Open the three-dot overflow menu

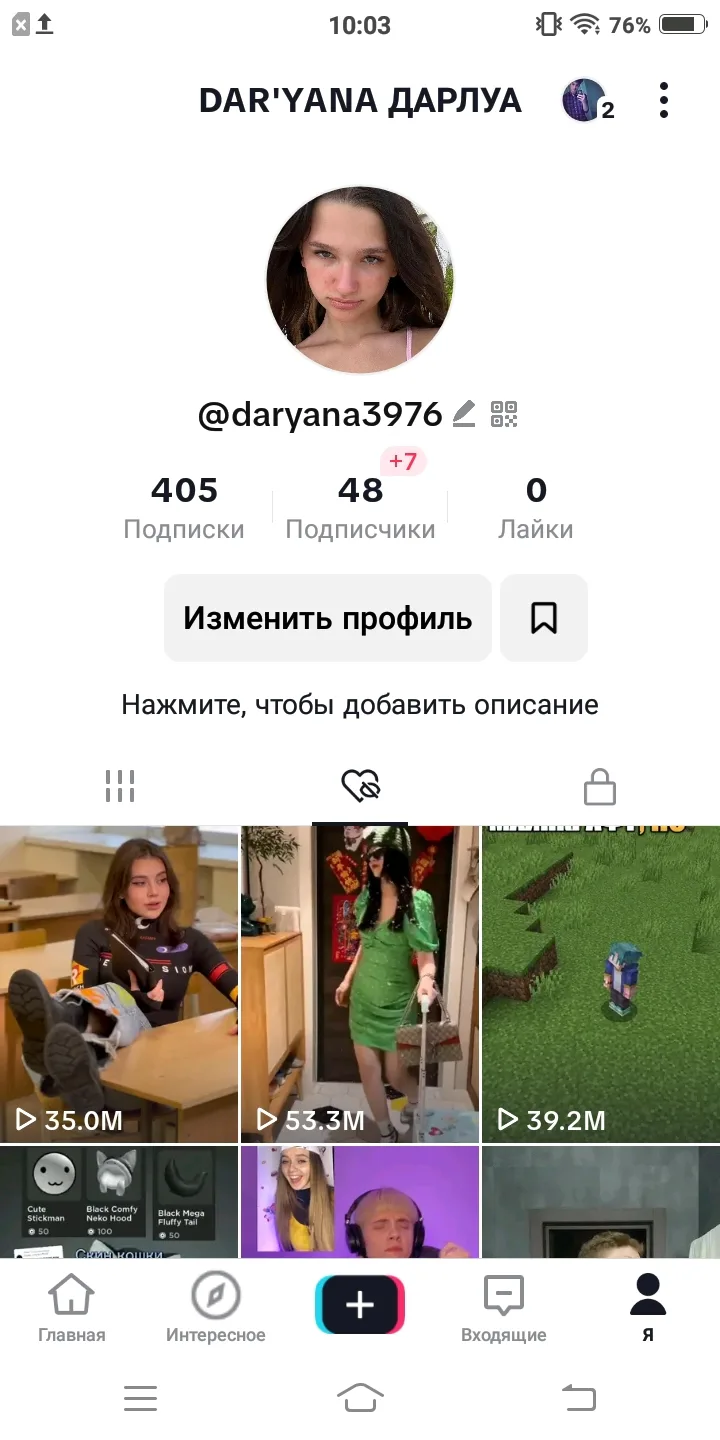click(x=664, y=100)
